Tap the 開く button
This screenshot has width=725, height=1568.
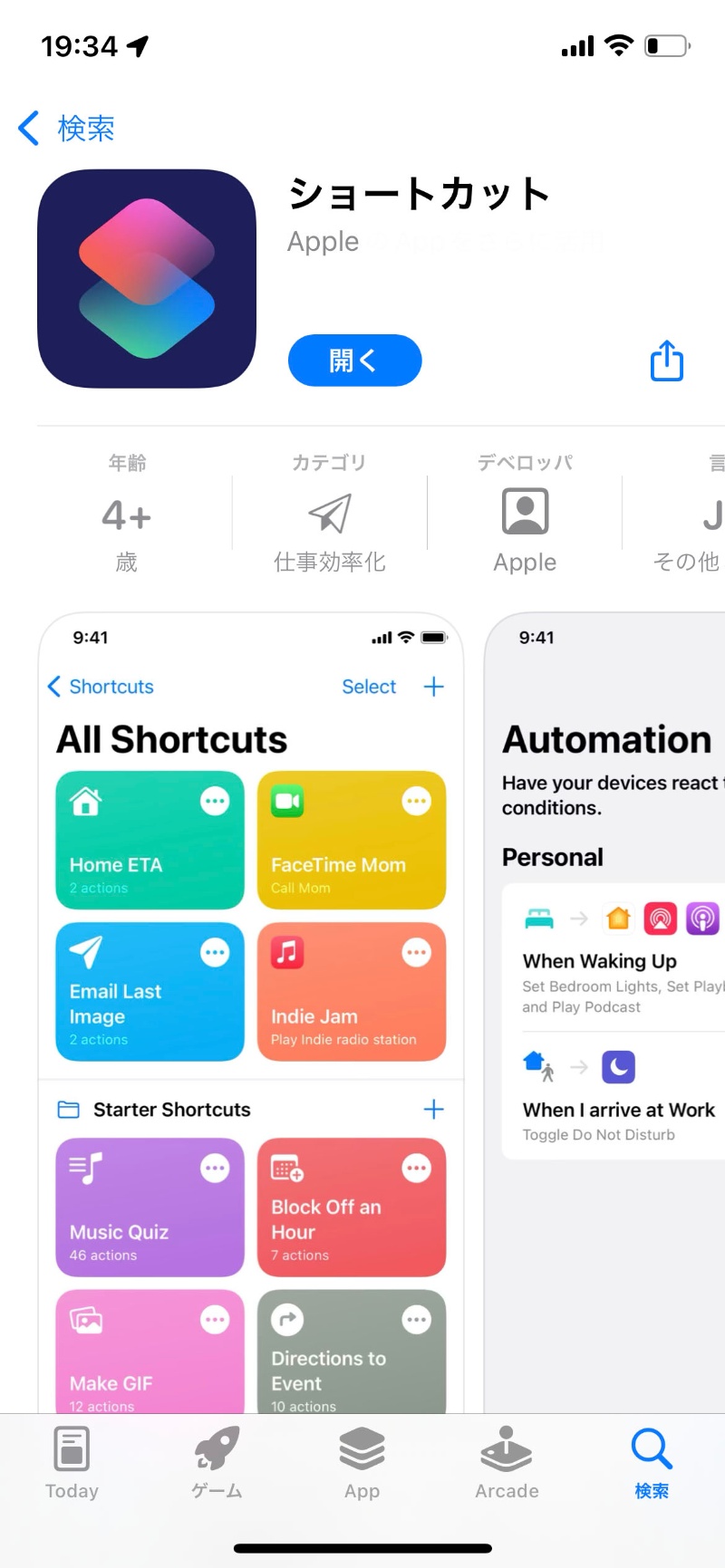coord(354,361)
